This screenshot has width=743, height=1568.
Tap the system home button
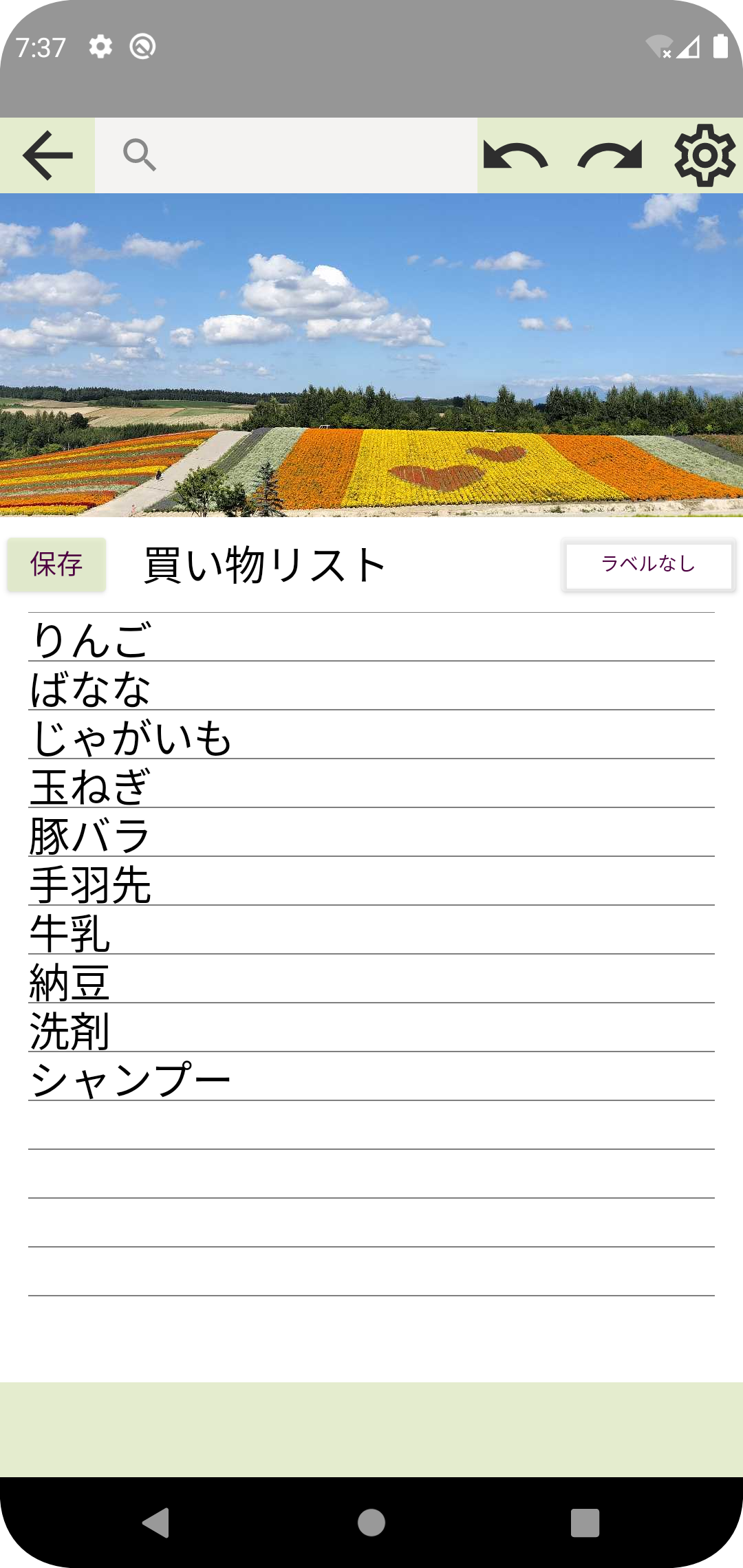click(x=371, y=1523)
